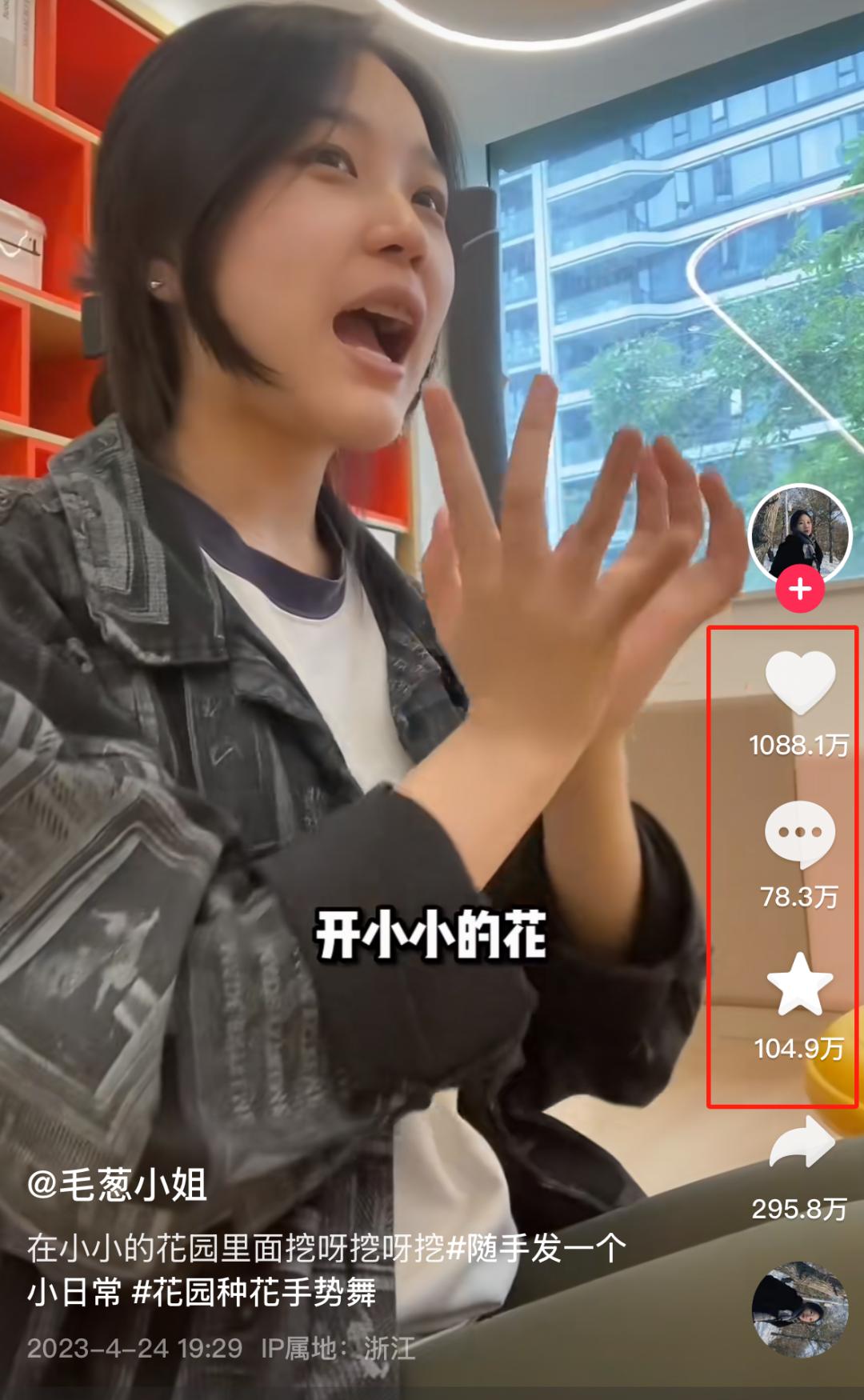This screenshot has width=864, height=1400.
Task: Follow the creator with the red plus button
Action: (800, 590)
